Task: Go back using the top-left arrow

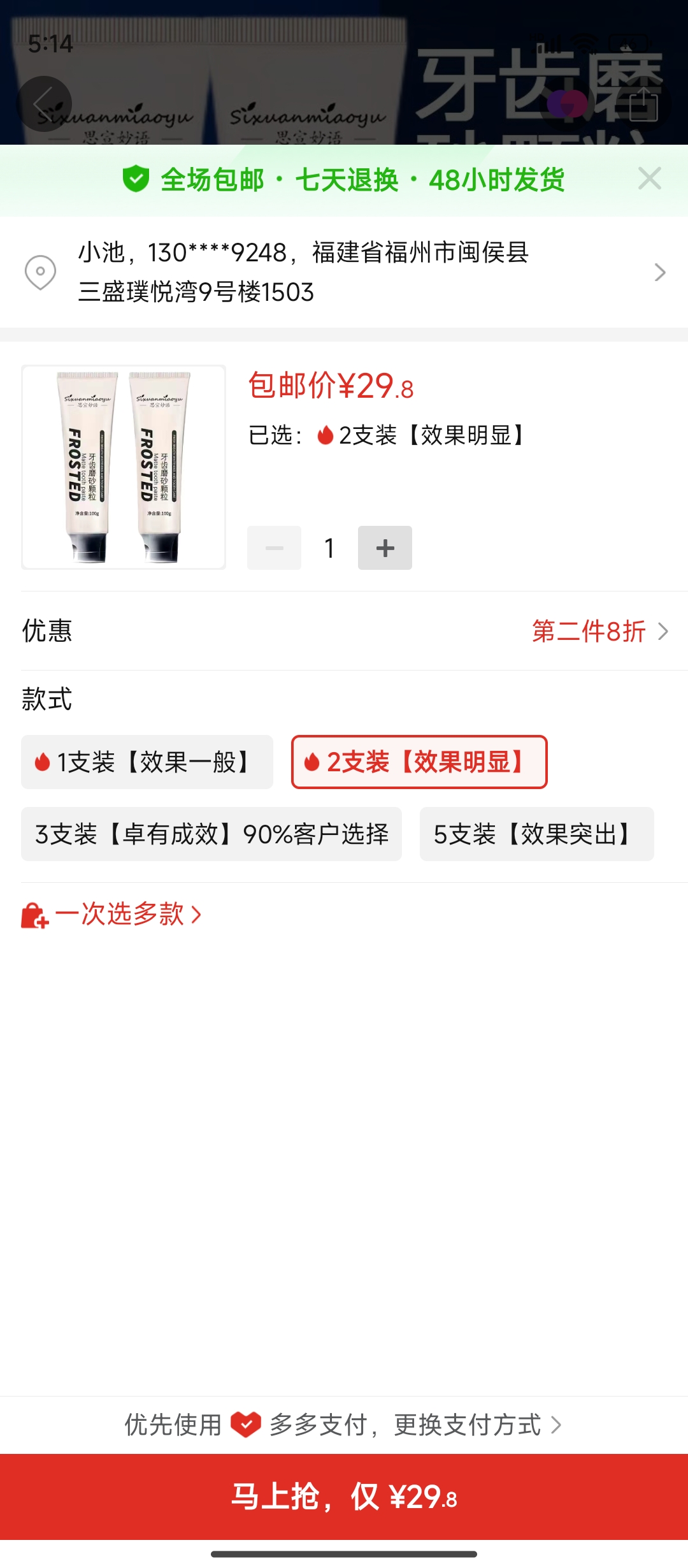Action: point(43,104)
